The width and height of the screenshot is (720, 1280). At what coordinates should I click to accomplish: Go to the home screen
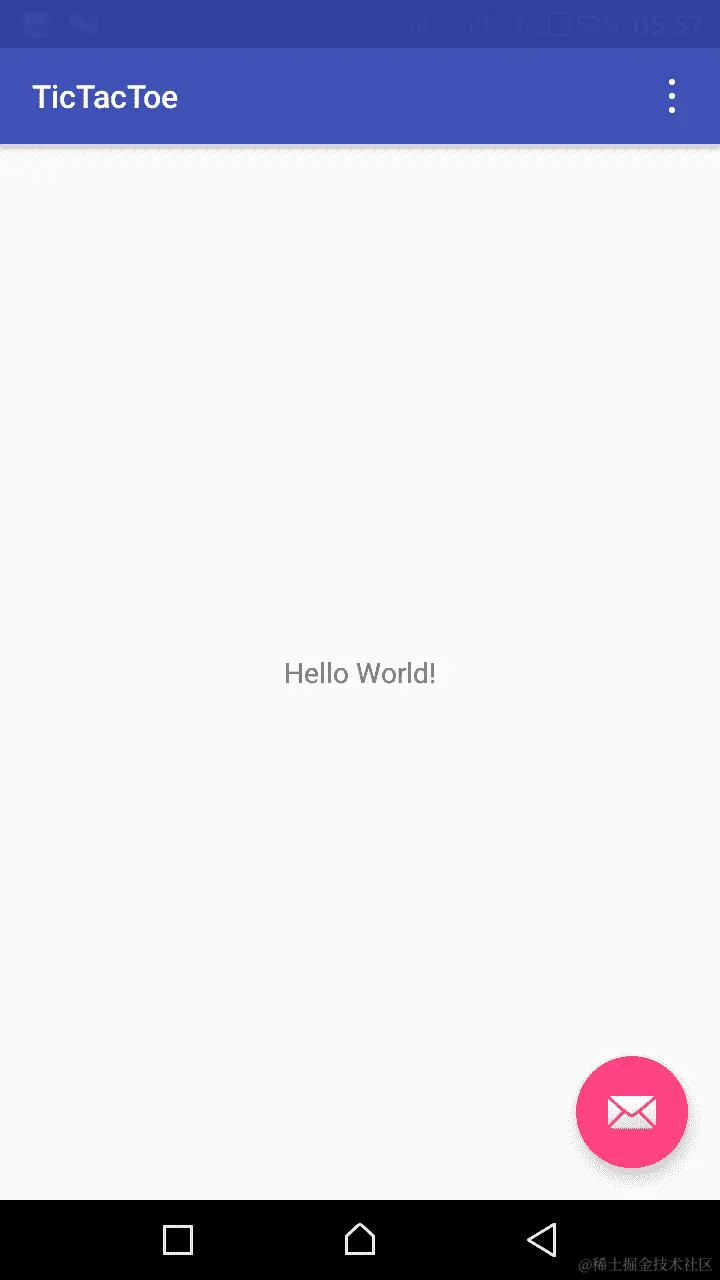[360, 1240]
